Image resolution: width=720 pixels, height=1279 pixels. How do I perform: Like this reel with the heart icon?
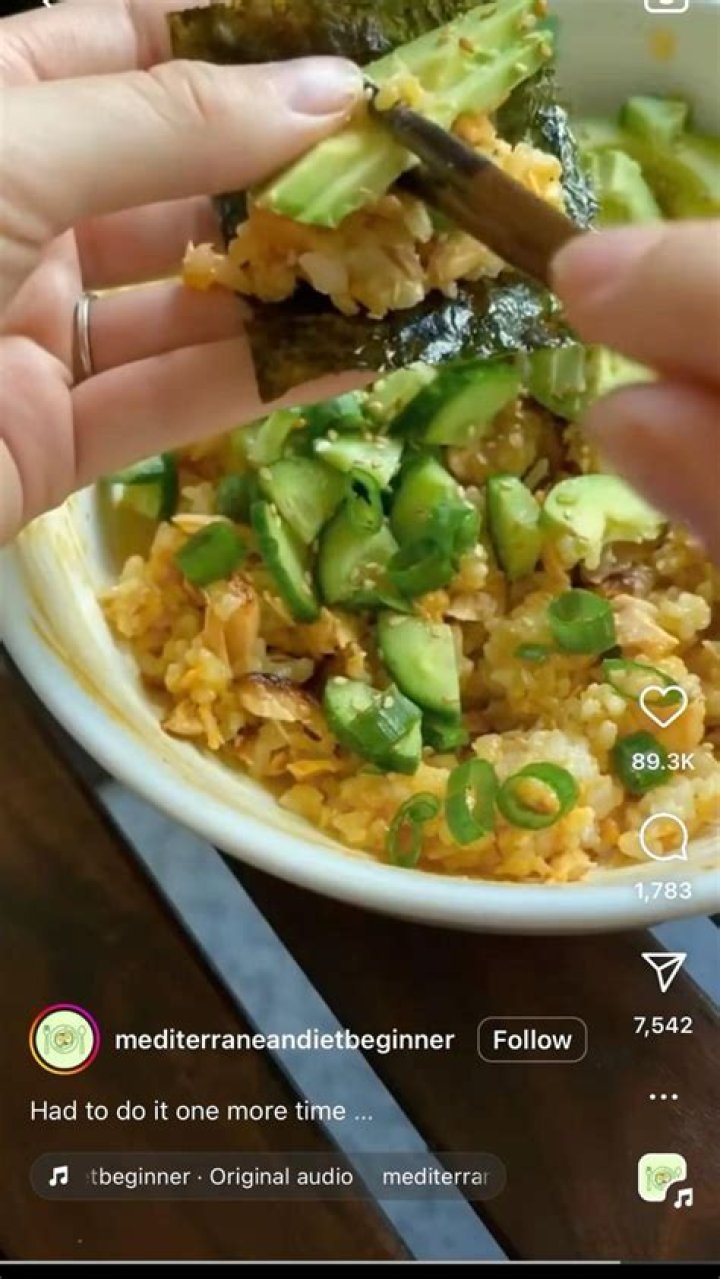[663, 707]
